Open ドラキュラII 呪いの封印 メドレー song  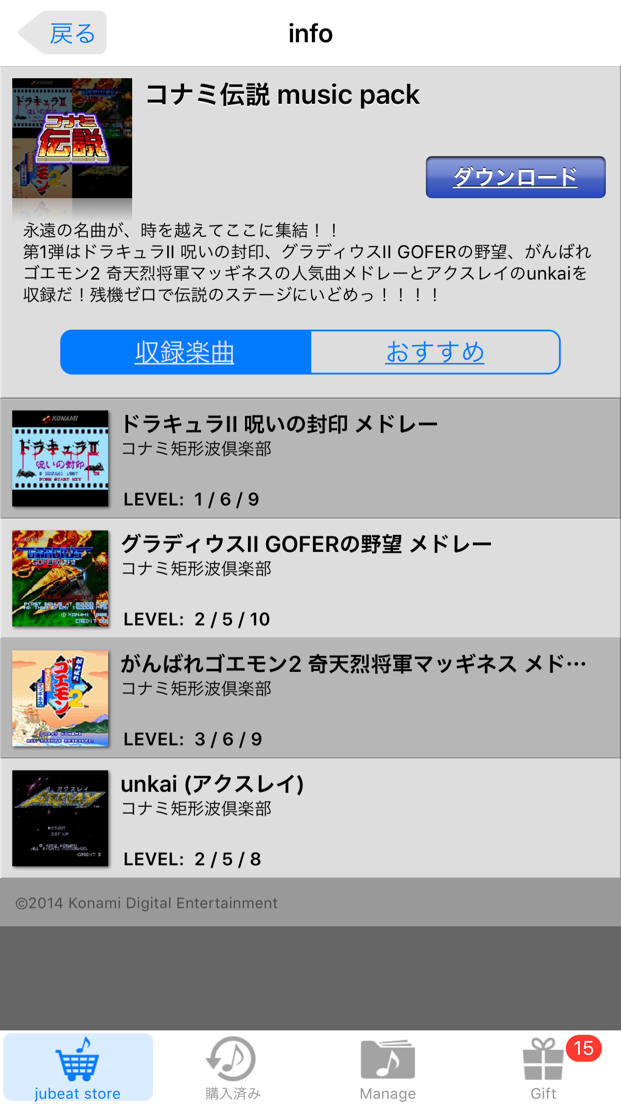tap(310, 458)
